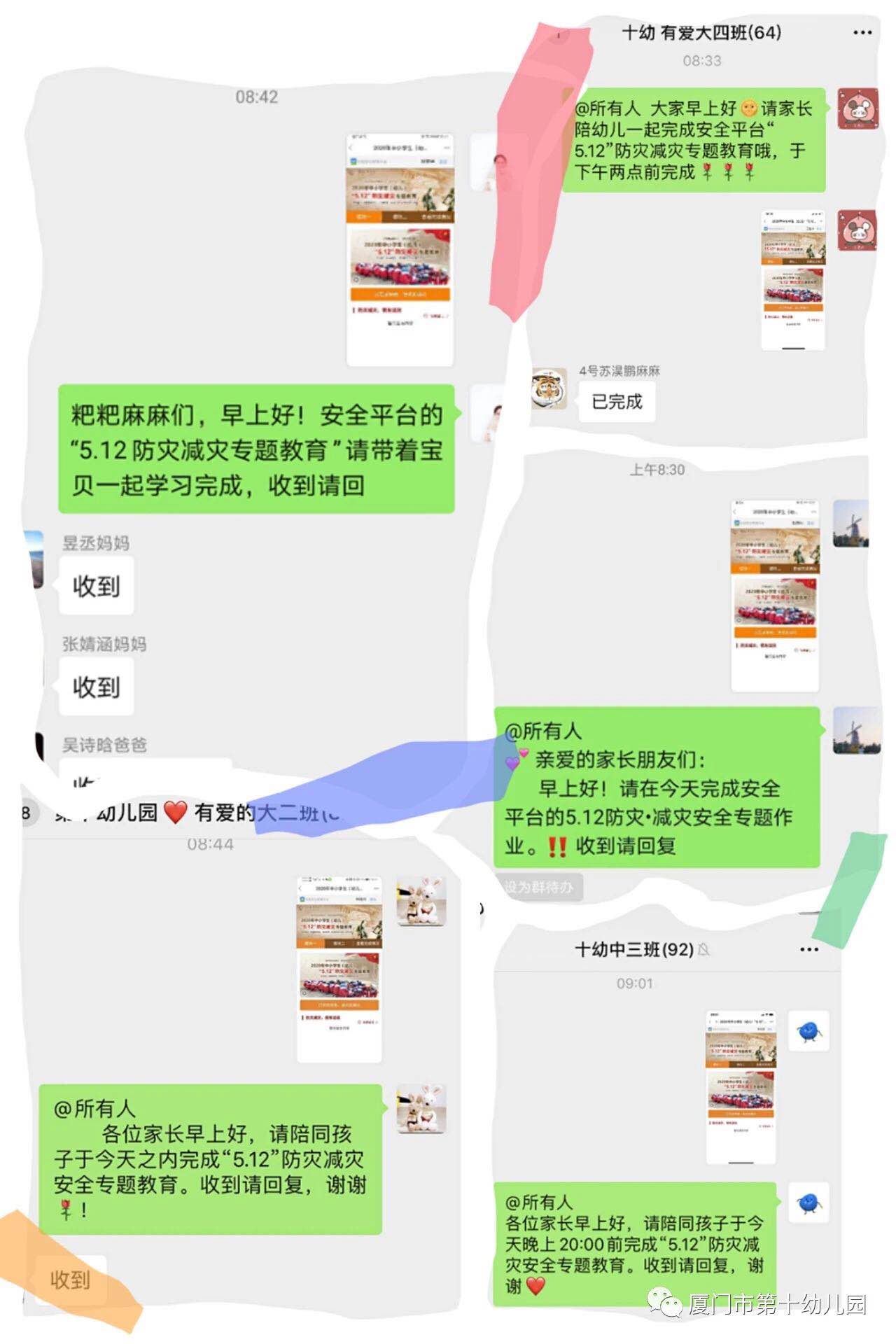
Task: Tap 张婧涵妈妈's 收到 message bubble
Action: (x=96, y=686)
